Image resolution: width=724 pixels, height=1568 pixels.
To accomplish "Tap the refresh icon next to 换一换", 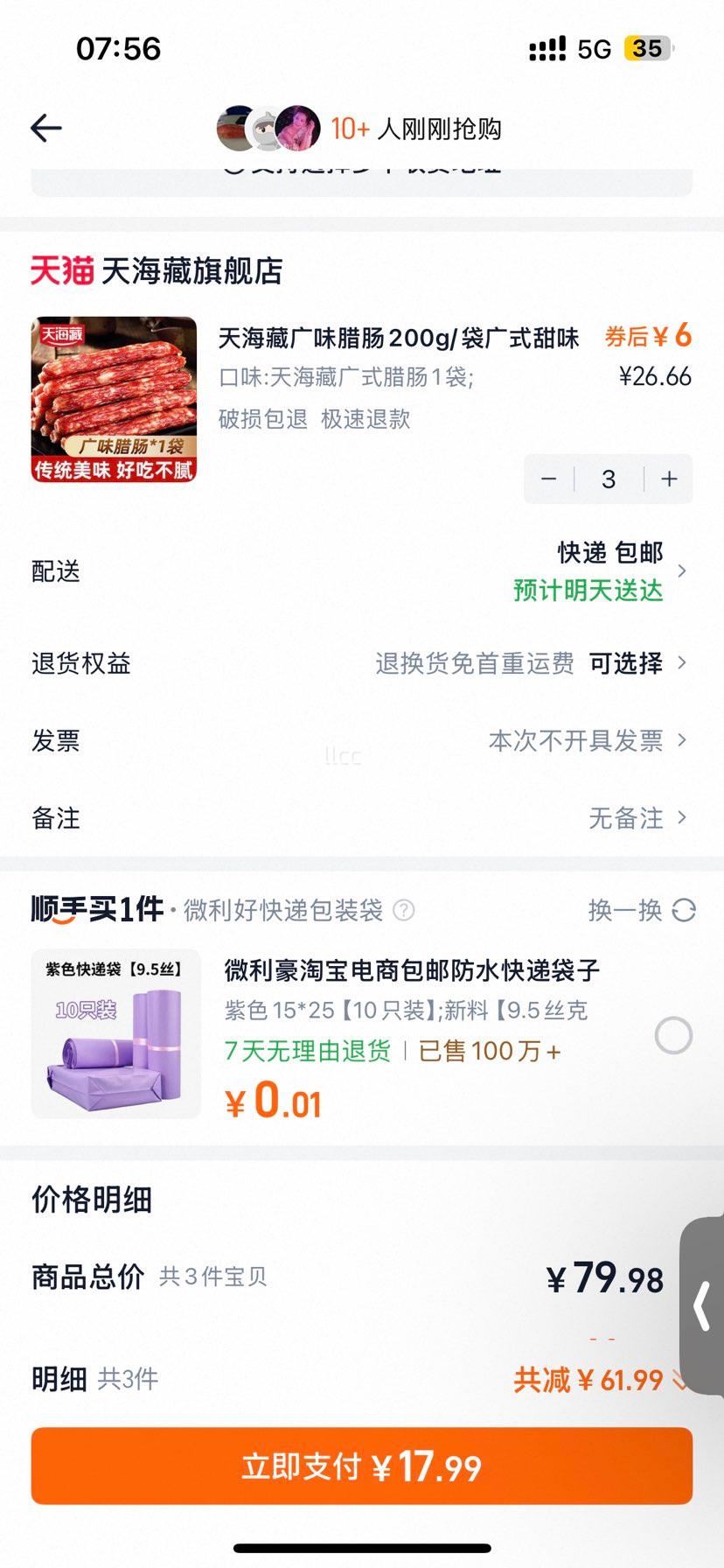I will (x=686, y=911).
